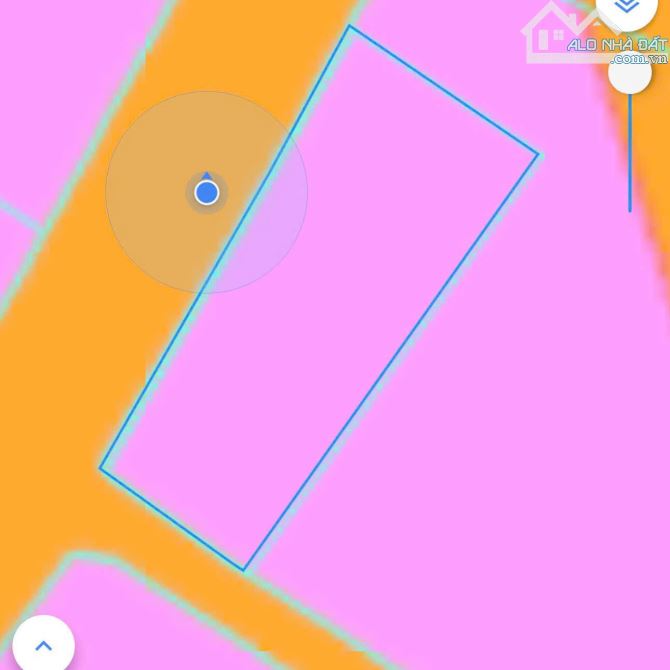Tap the blue current location dot
Screen dimensions: 670x670
click(x=207, y=192)
